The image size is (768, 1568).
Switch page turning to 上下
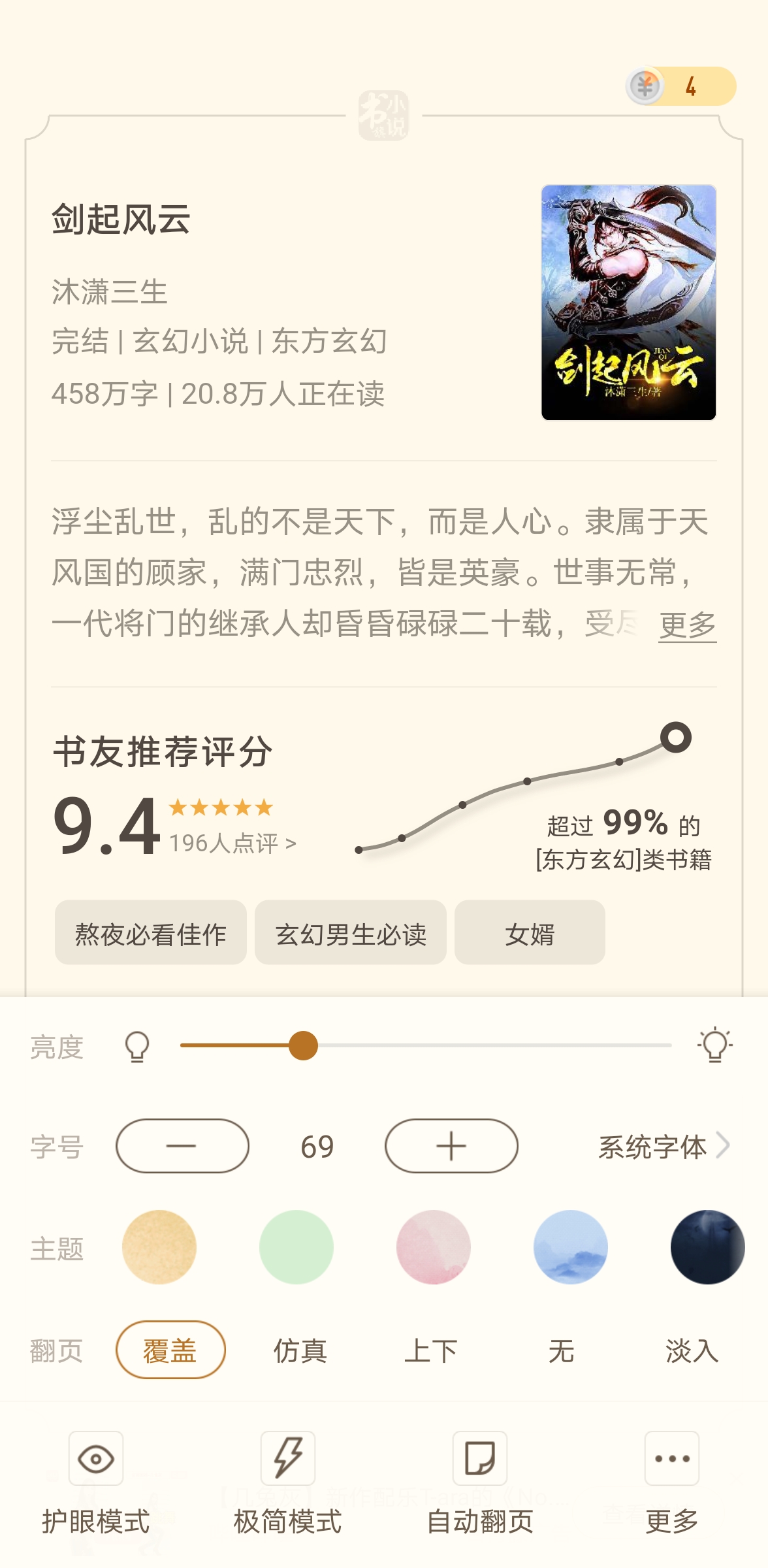[431, 1350]
